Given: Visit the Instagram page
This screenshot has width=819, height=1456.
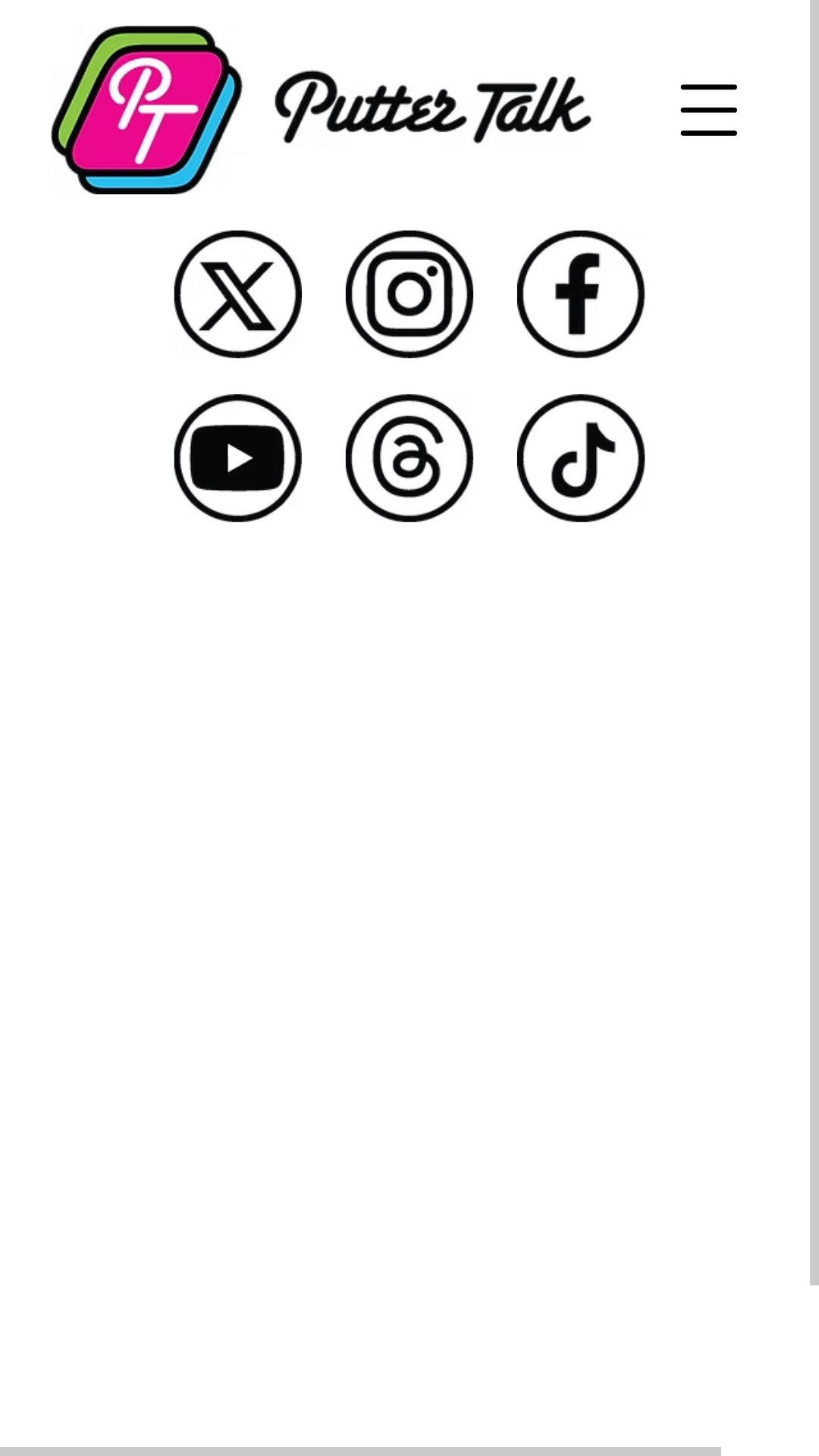Looking at the screenshot, I should [x=409, y=294].
